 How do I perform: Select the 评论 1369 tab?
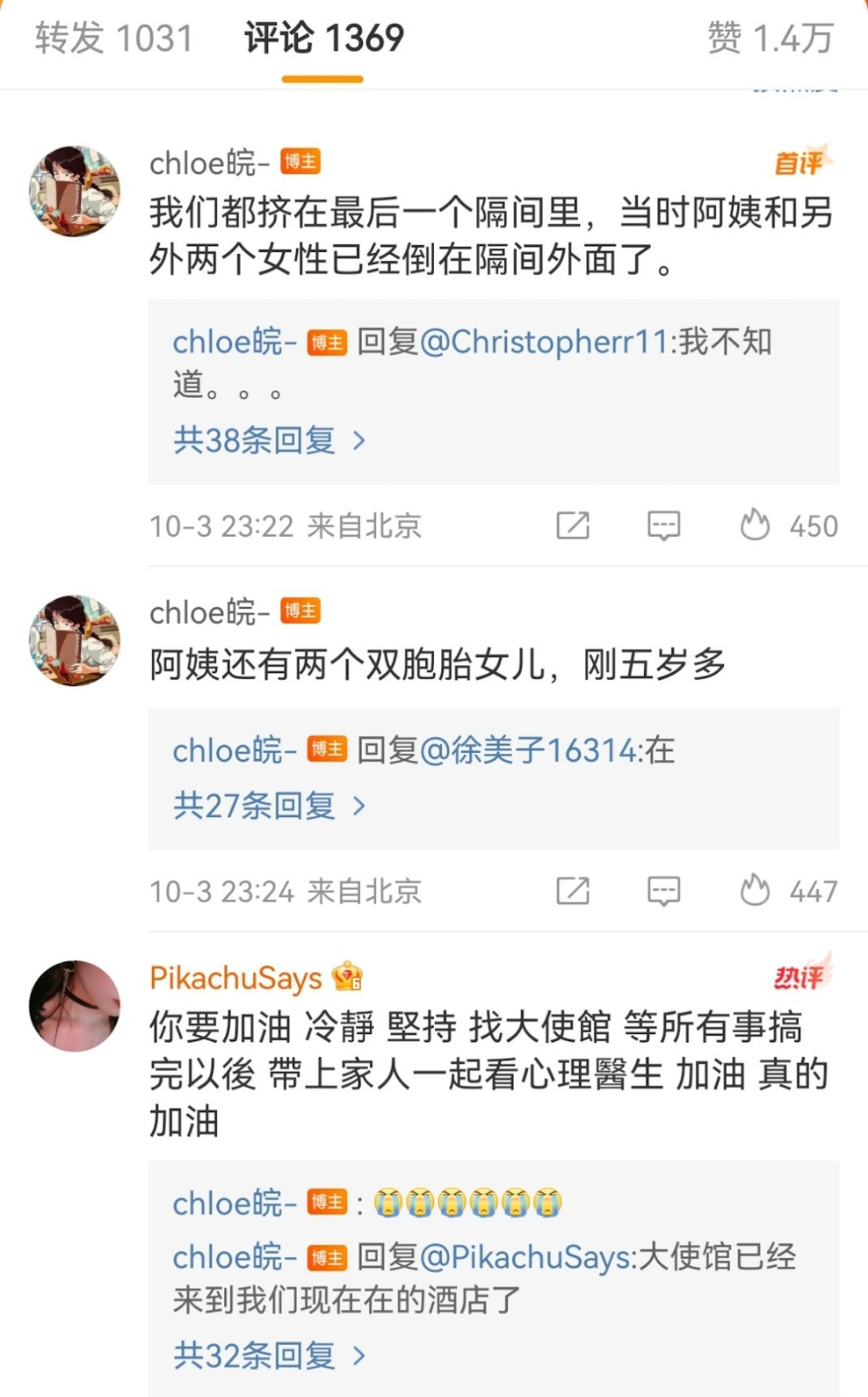(x=323, y=38)
